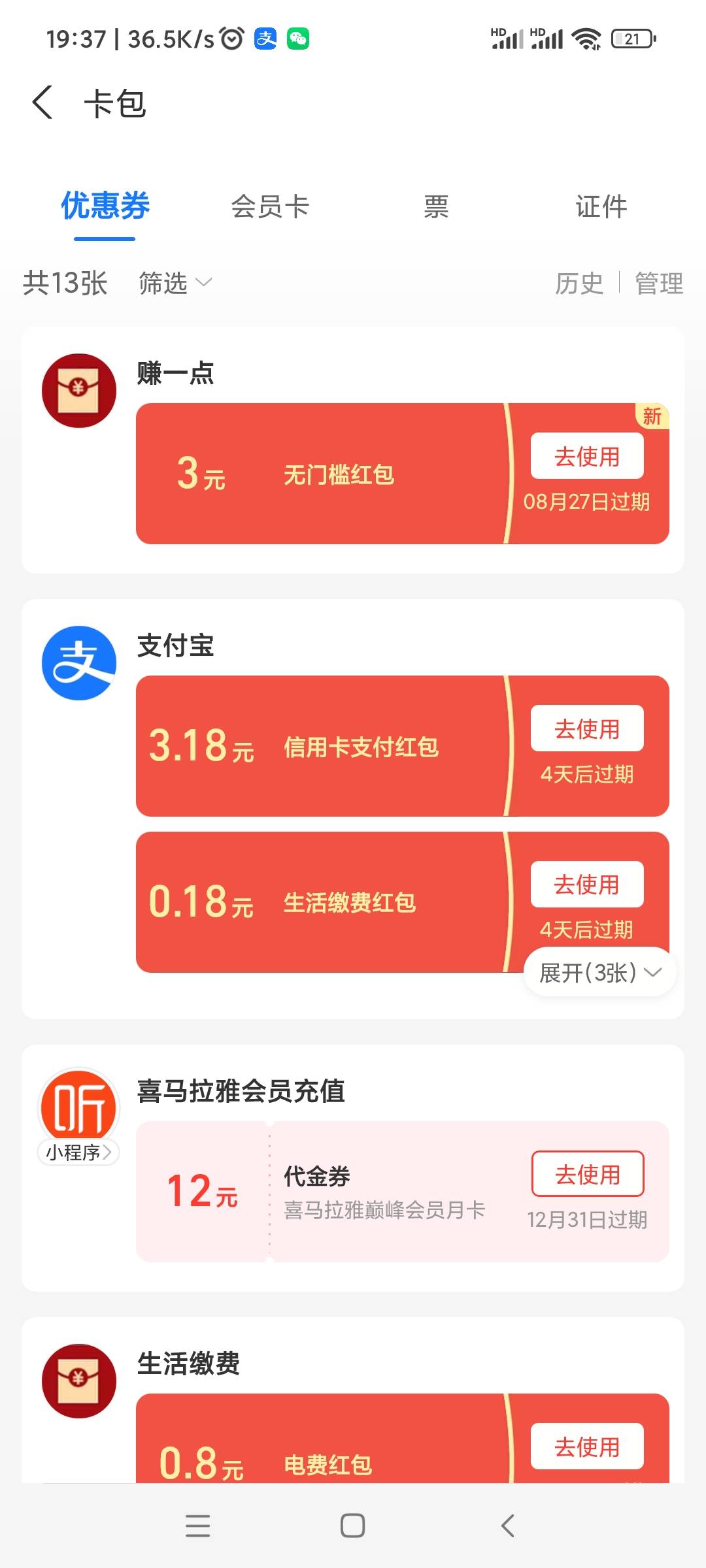Use the 12元 喜马拉雅 代金券
This screenshot has height=1568, width=706.
[588, 1174]
